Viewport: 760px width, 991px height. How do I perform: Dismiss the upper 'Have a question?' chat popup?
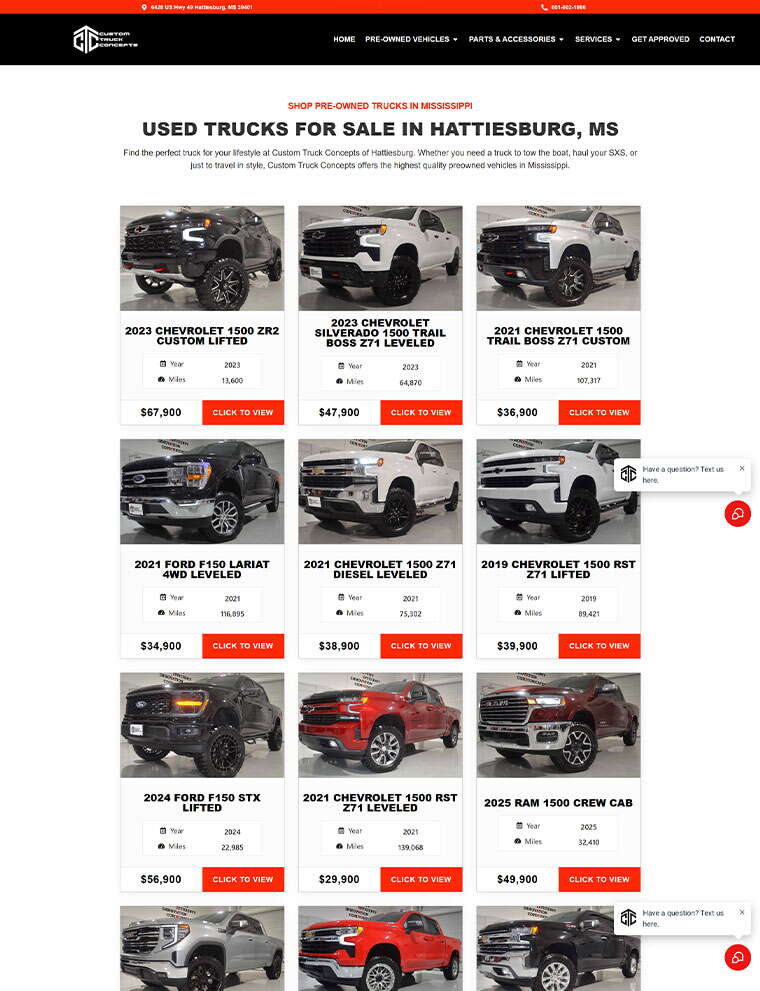(742, 468)
